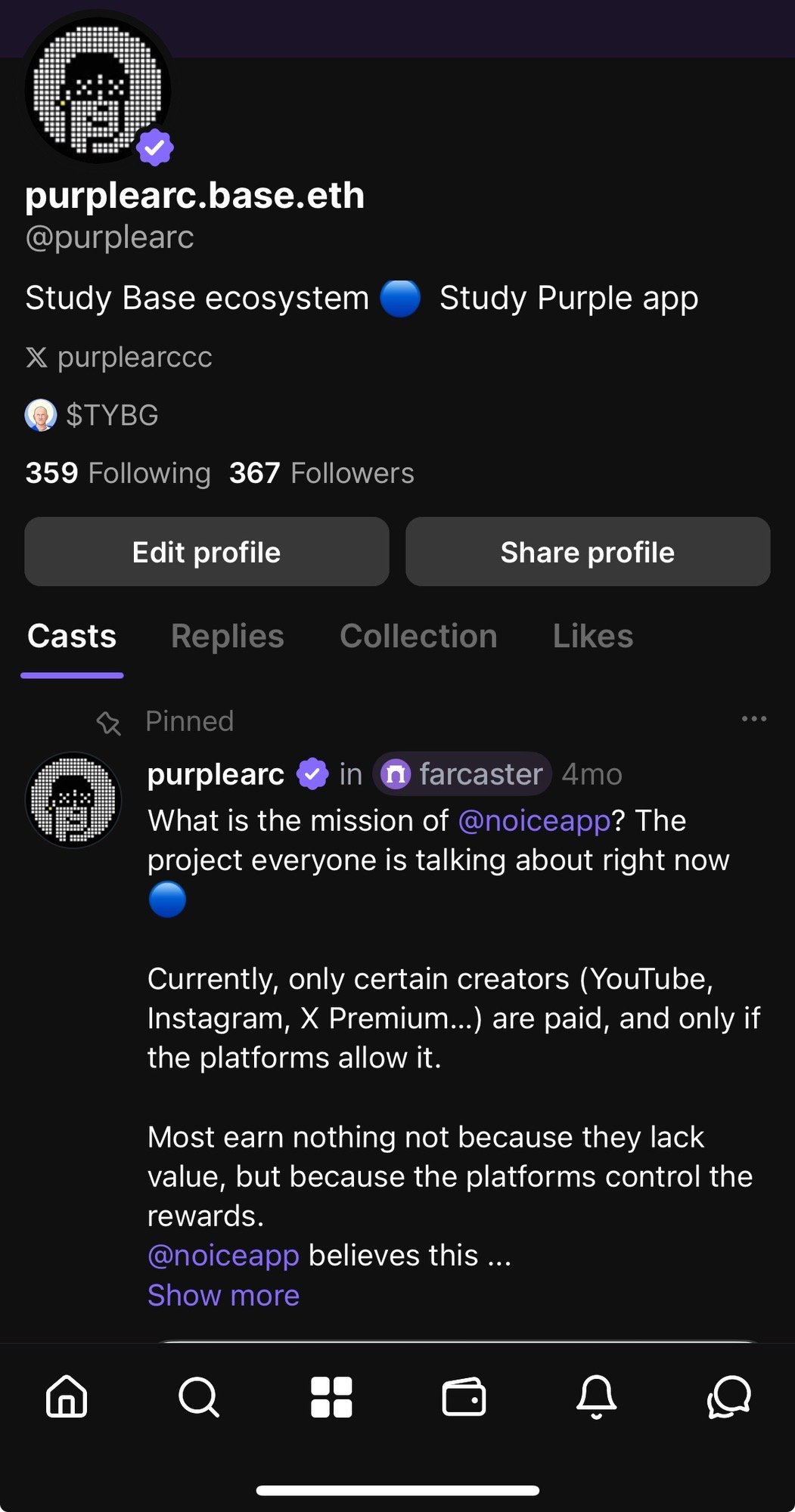Open the Collection tab

pos(418,637)
